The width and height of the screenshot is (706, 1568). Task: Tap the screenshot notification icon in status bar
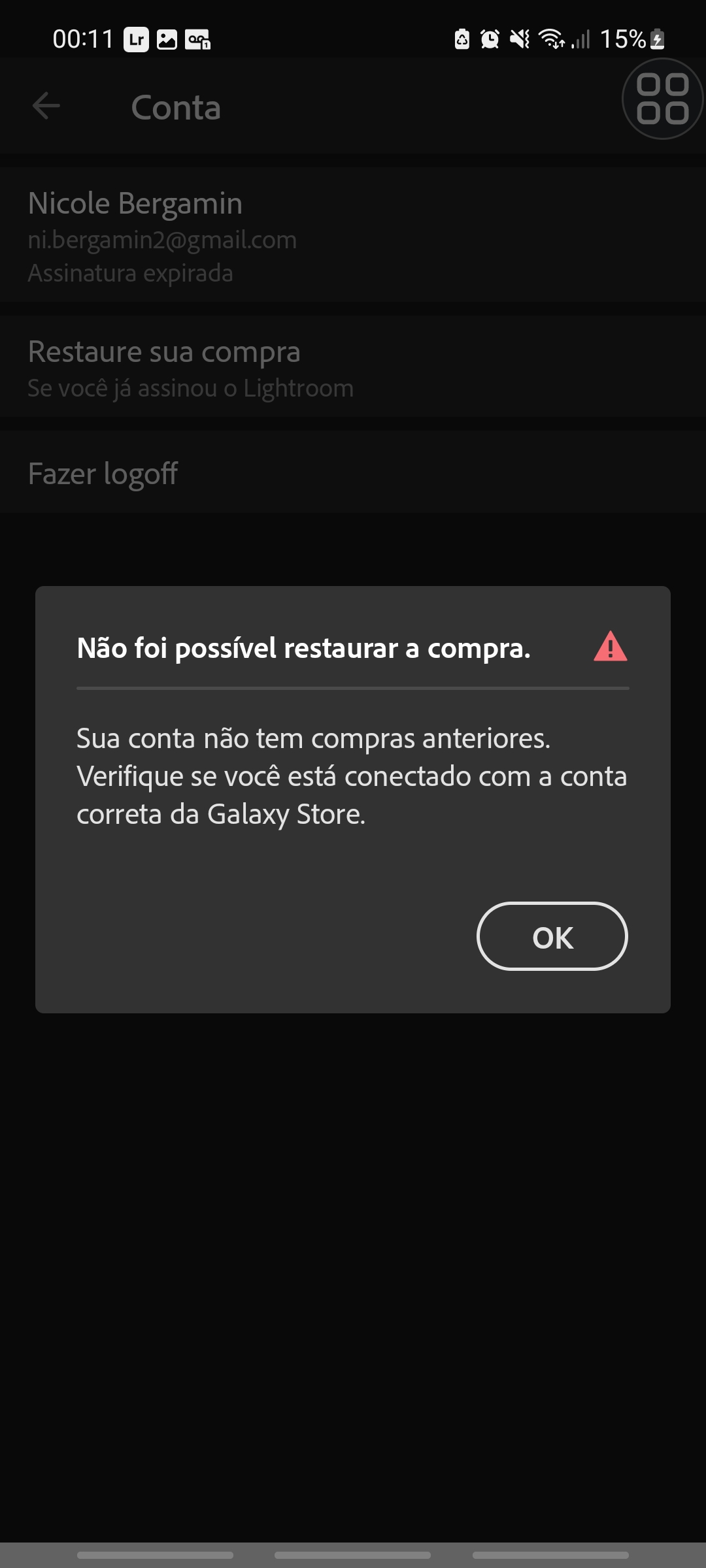pos(166,41)
